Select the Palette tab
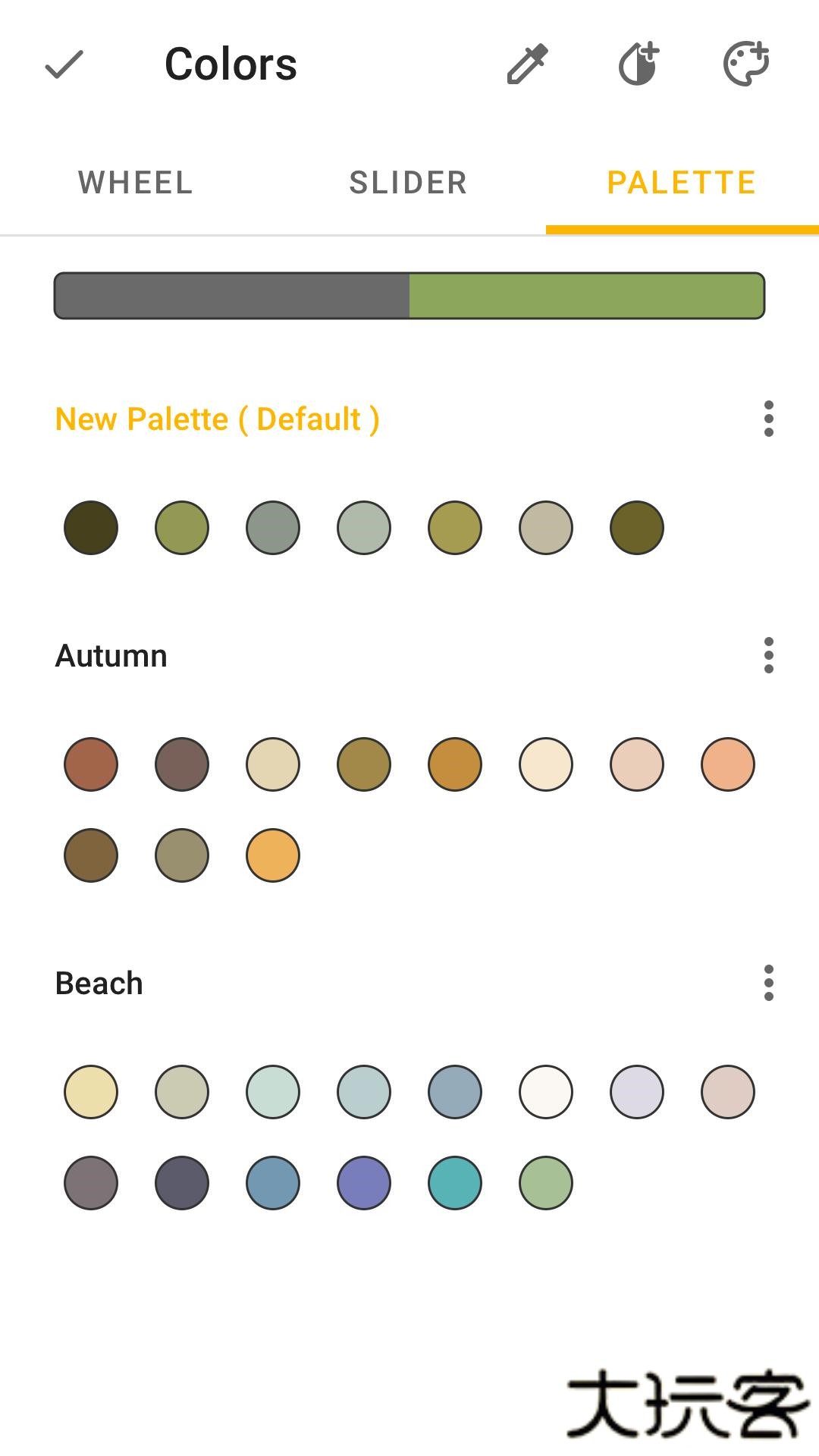This screenshot has width=819, height=1456. pyautogui.click(x=681, y=183)
